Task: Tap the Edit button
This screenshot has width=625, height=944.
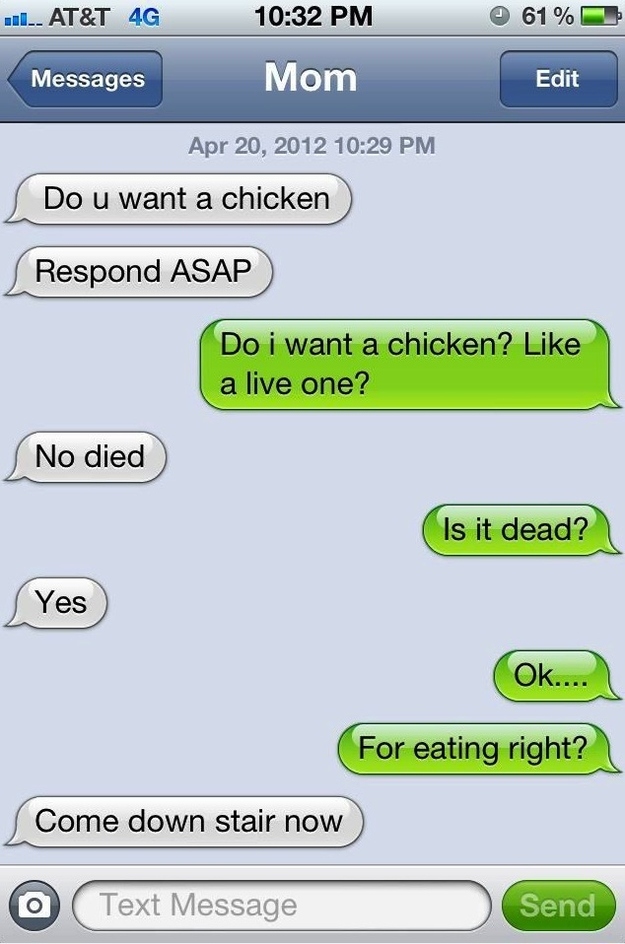Action: [x=557, y=79]
